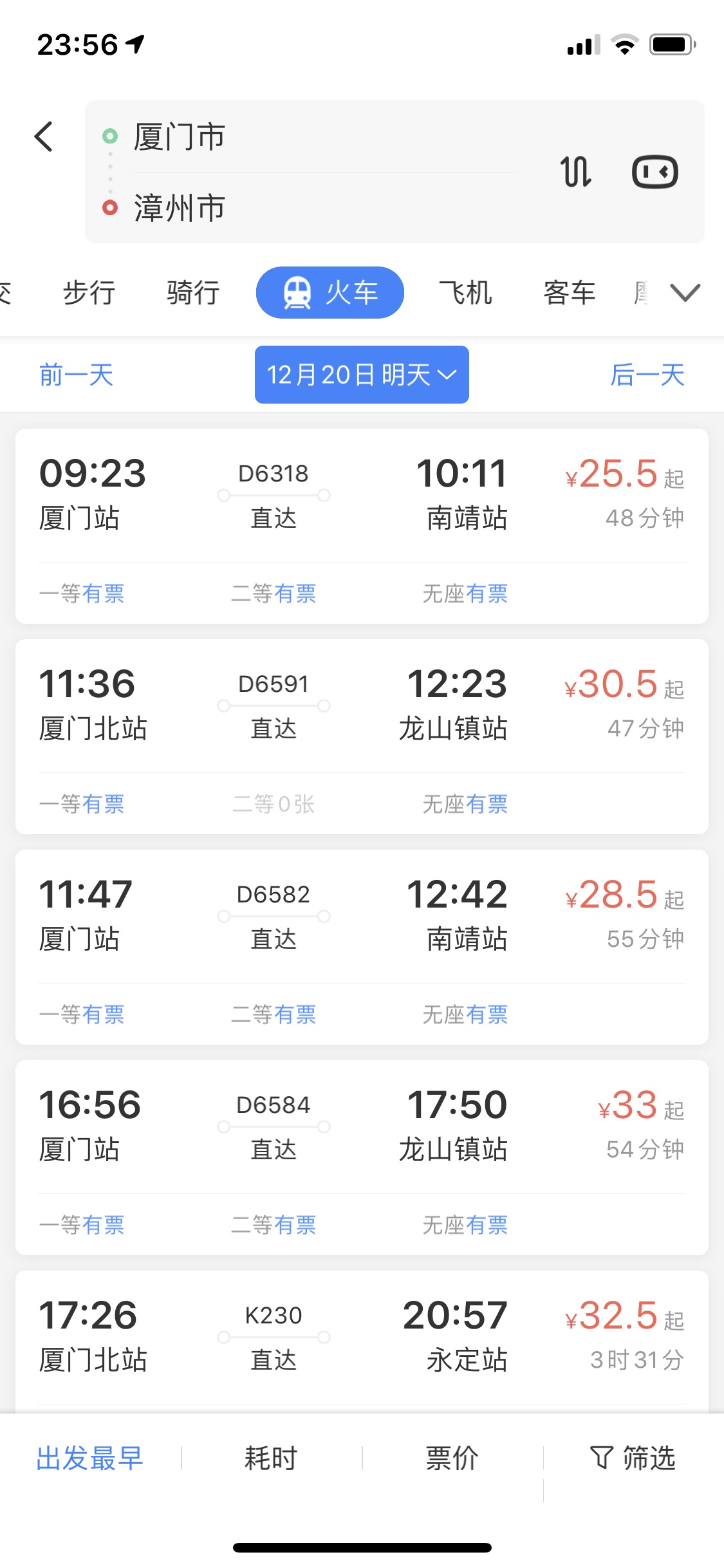724x1568 pixels.
Task: Select the 客车 coach tab
Action: (570, 293)
